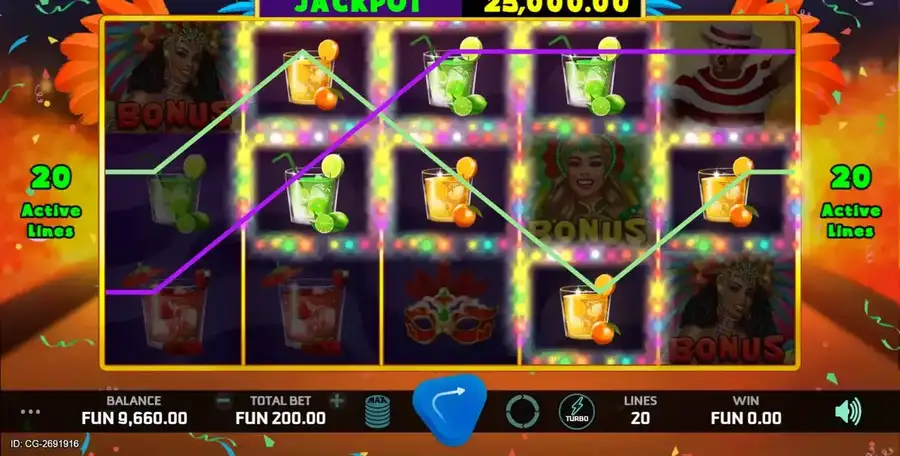Decrease the total bet

point(222,401)
